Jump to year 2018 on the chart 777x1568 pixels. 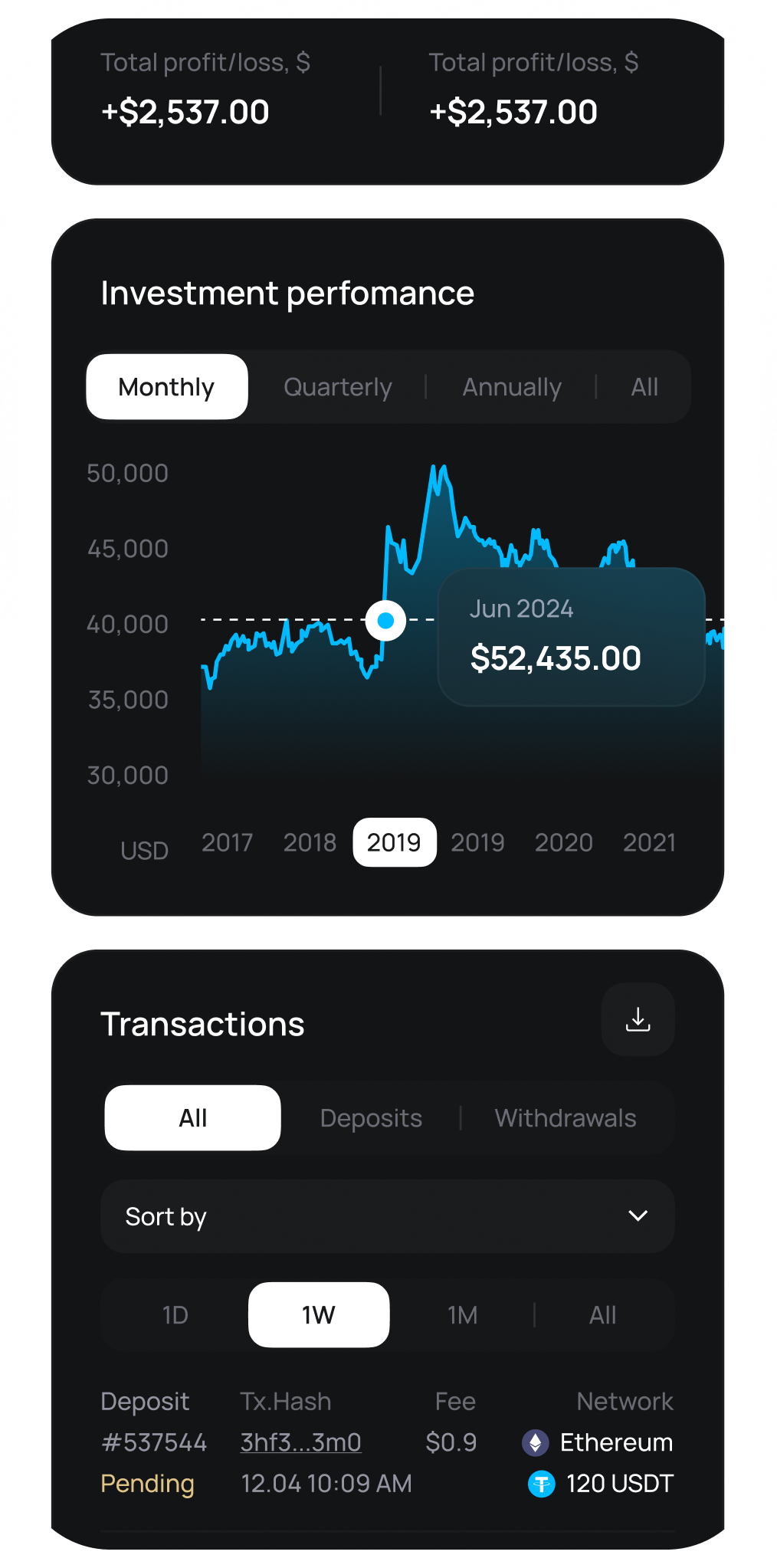tap(310, 842)
